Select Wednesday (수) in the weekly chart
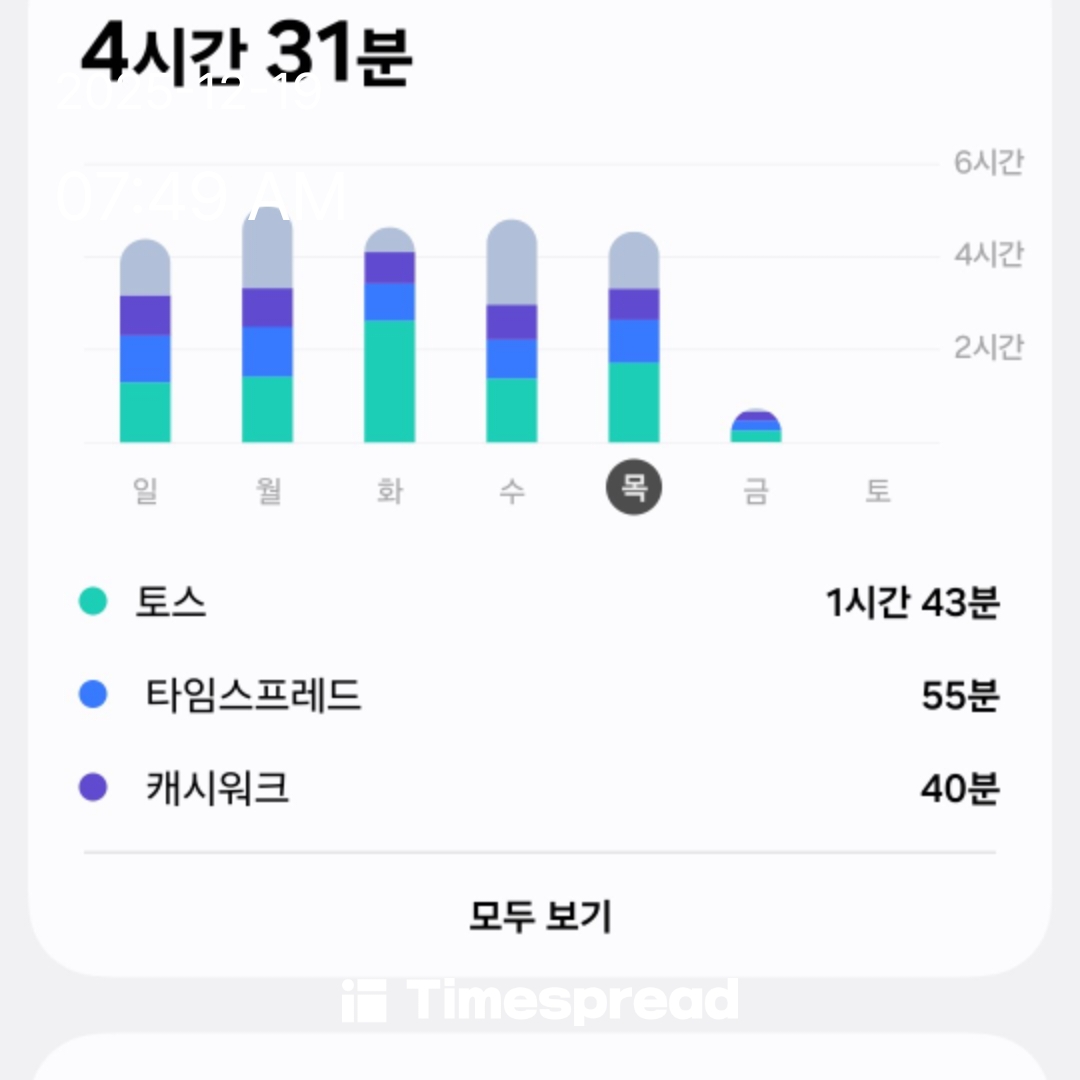This screenshot has width=1080, height=1080. 512,491
